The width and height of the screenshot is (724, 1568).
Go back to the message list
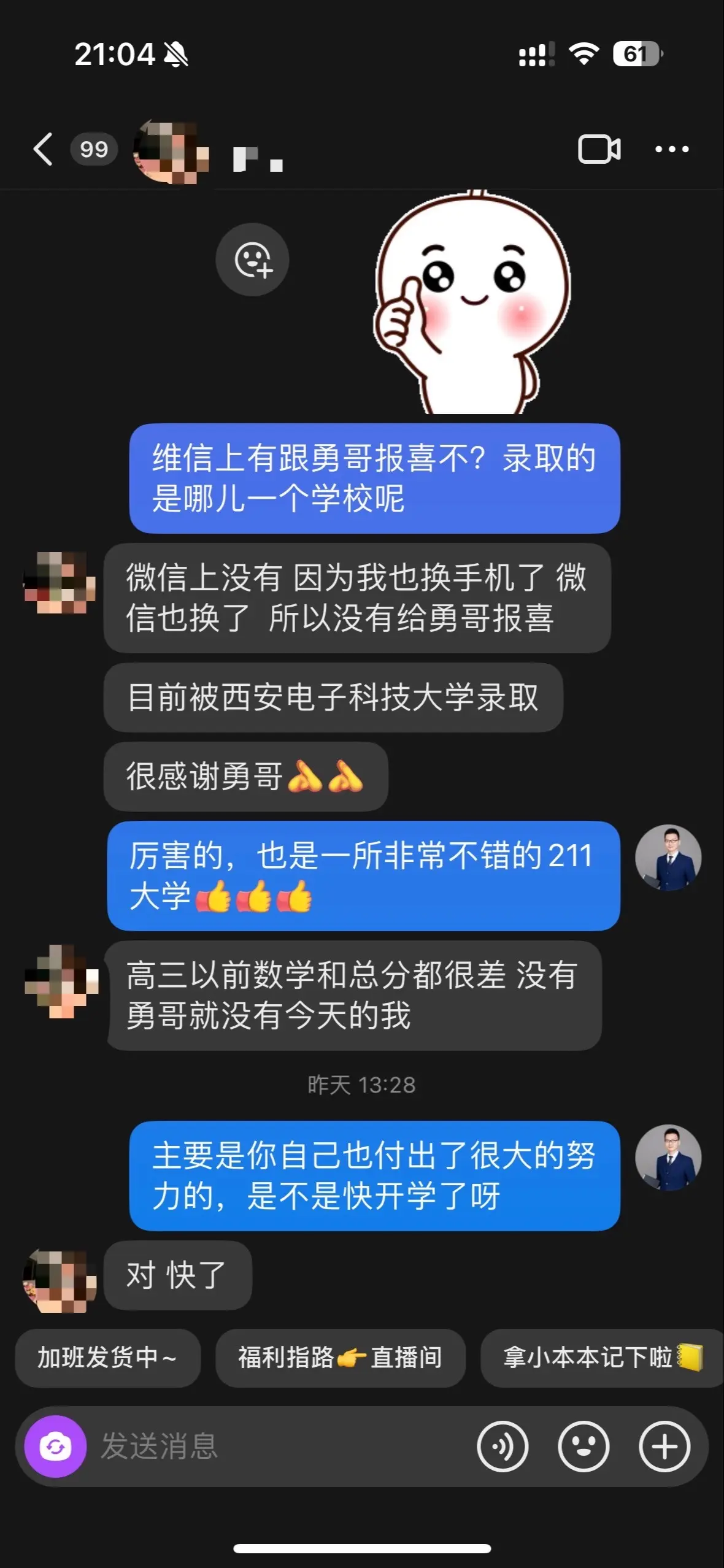coord(42,148)
